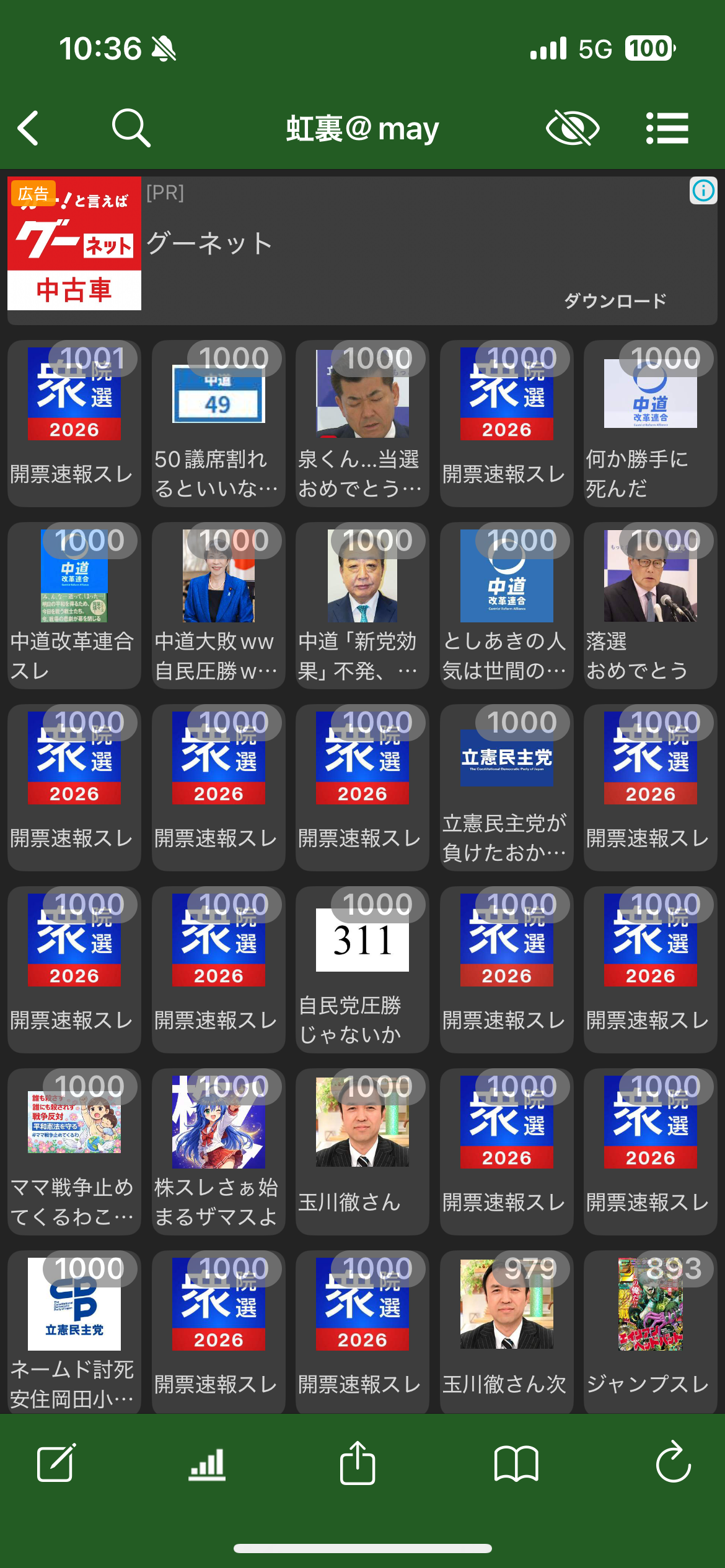The height and width of the screenshot is (1568, 725).
Task: Share this board
Action: pos(358,1464)
